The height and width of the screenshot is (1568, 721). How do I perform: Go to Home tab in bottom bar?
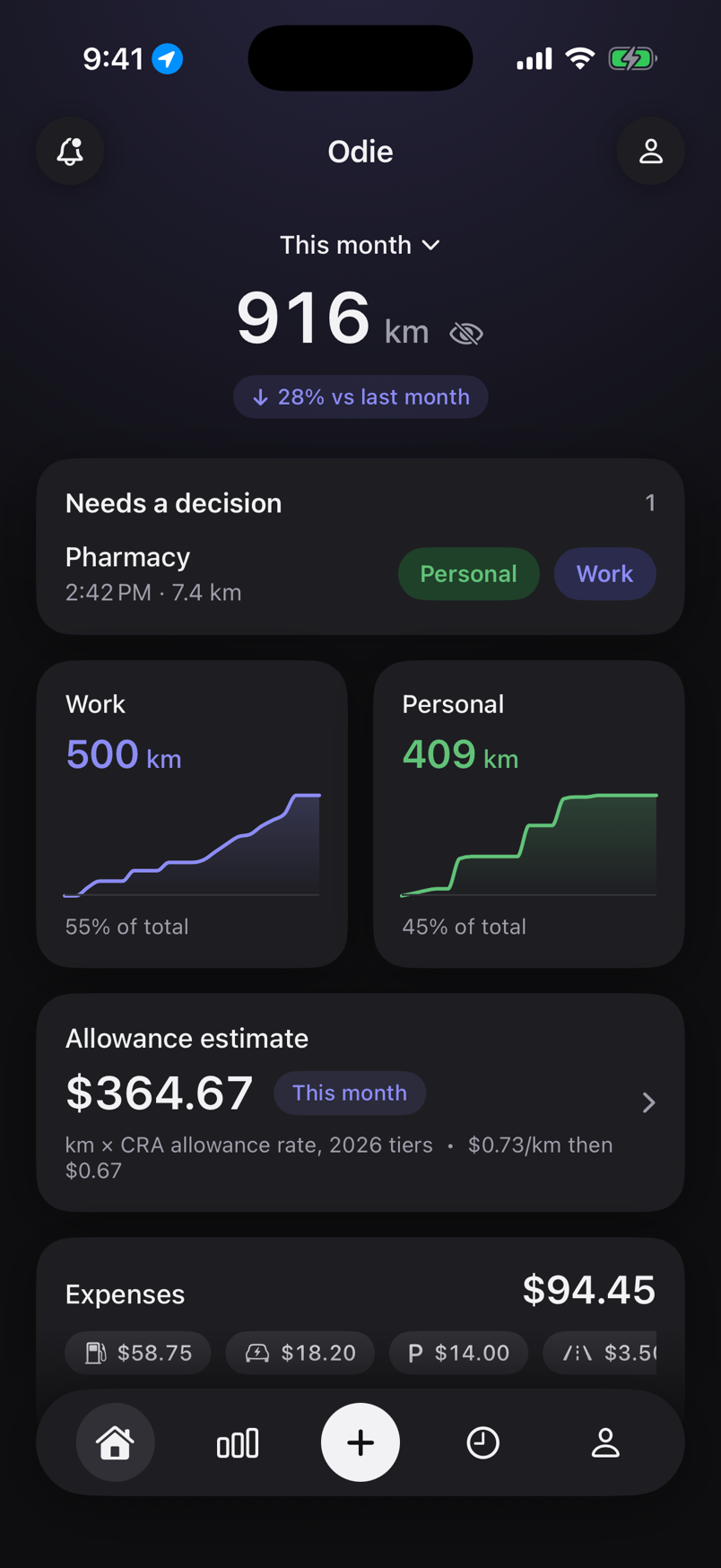[x=116, y=1442]
